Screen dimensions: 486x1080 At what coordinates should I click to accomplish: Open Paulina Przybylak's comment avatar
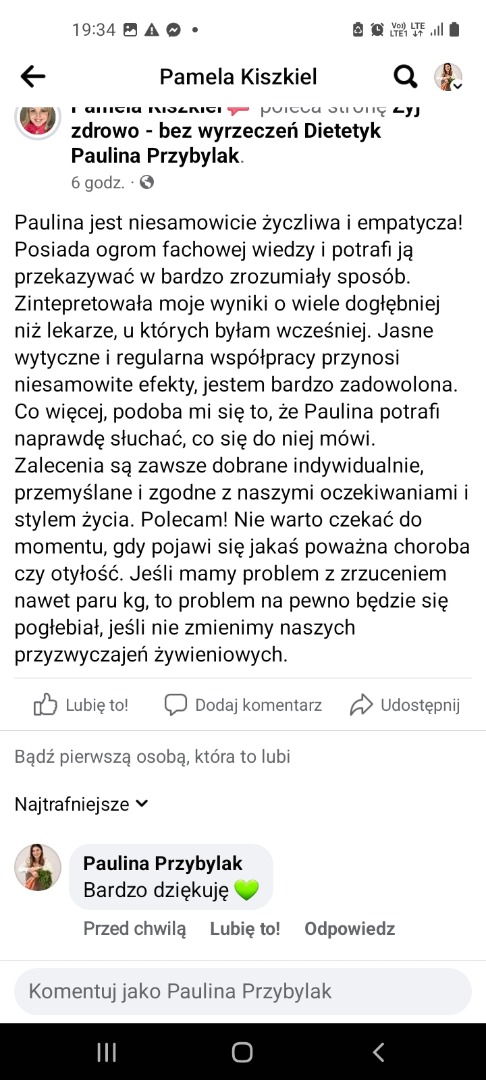point(38,867)
